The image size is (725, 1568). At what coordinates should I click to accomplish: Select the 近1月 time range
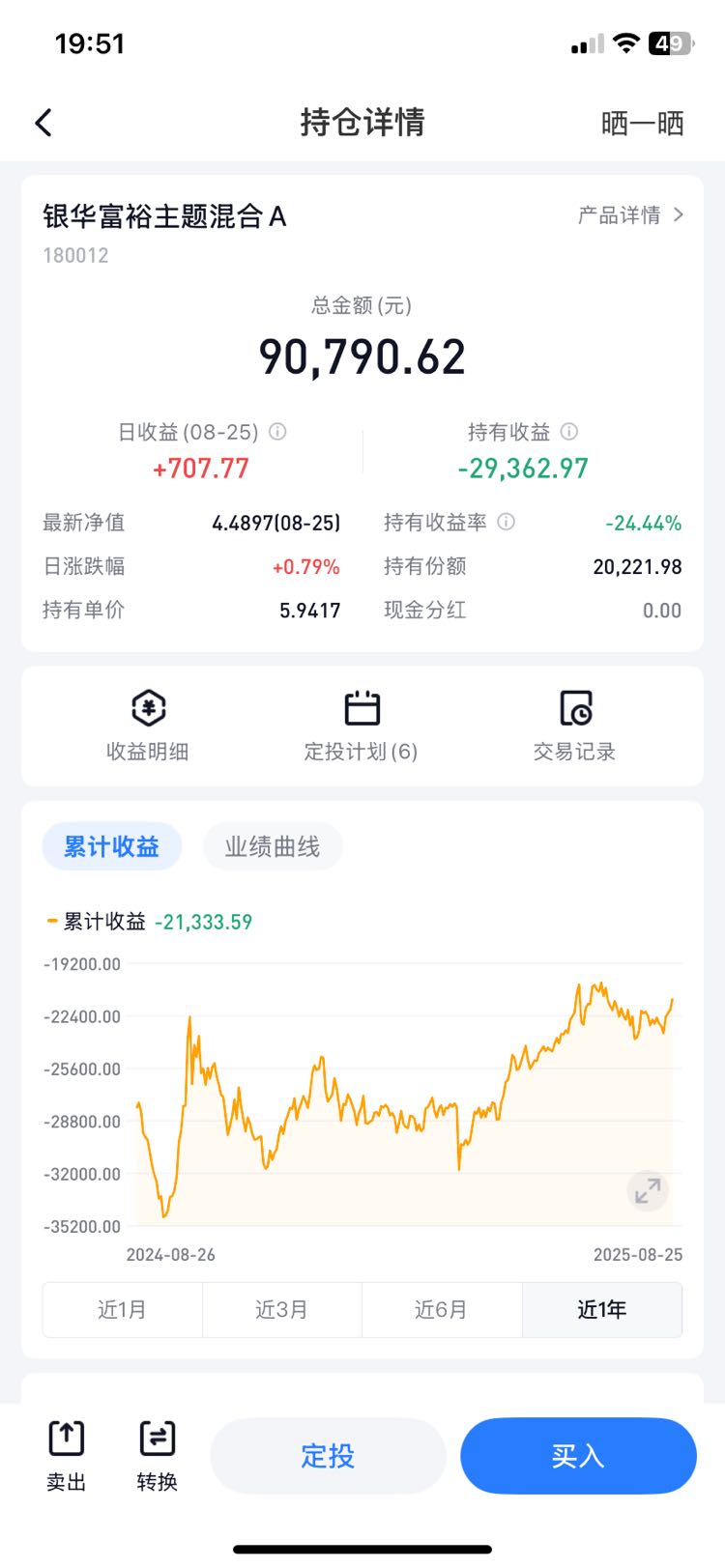pyautogui.click(x=123, y=1310)
